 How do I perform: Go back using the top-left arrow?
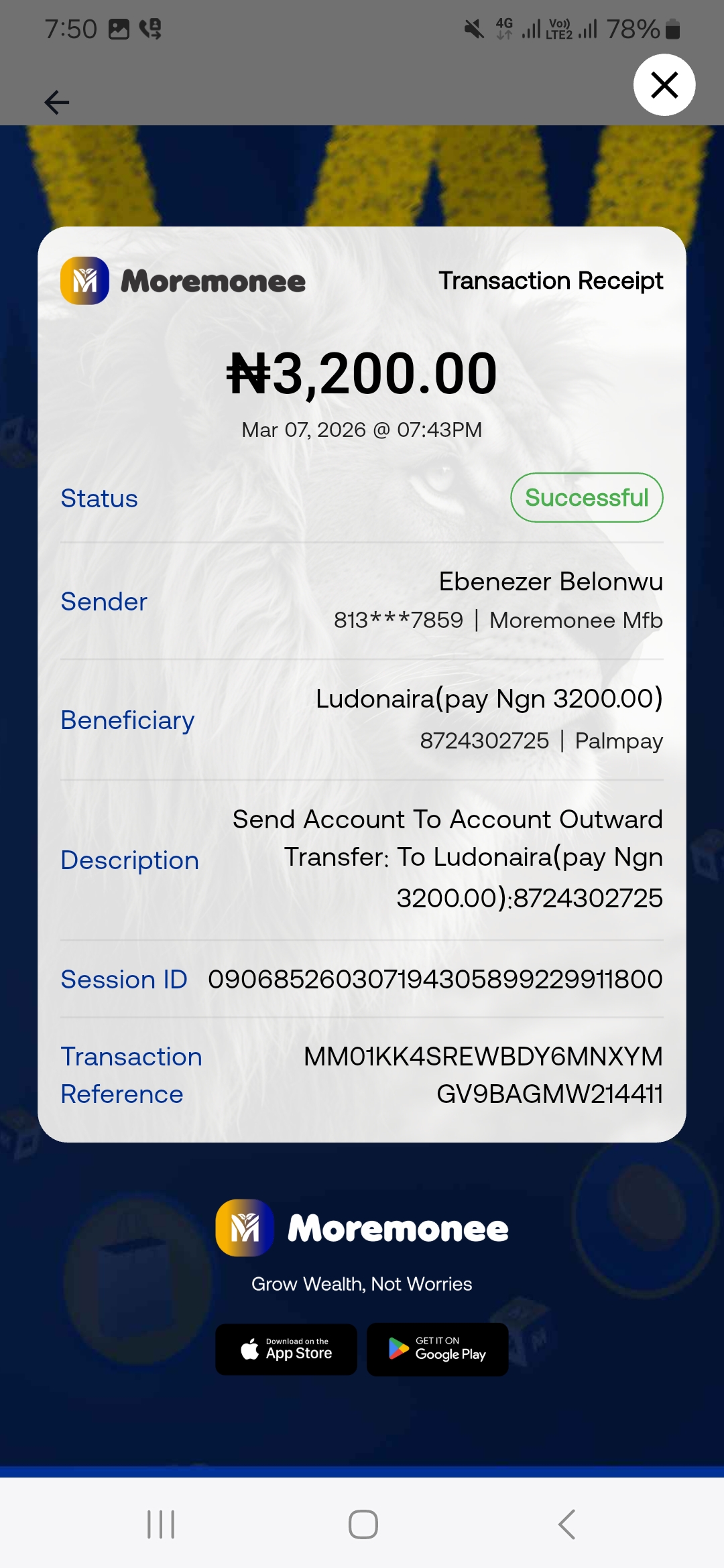click(57, 103)
